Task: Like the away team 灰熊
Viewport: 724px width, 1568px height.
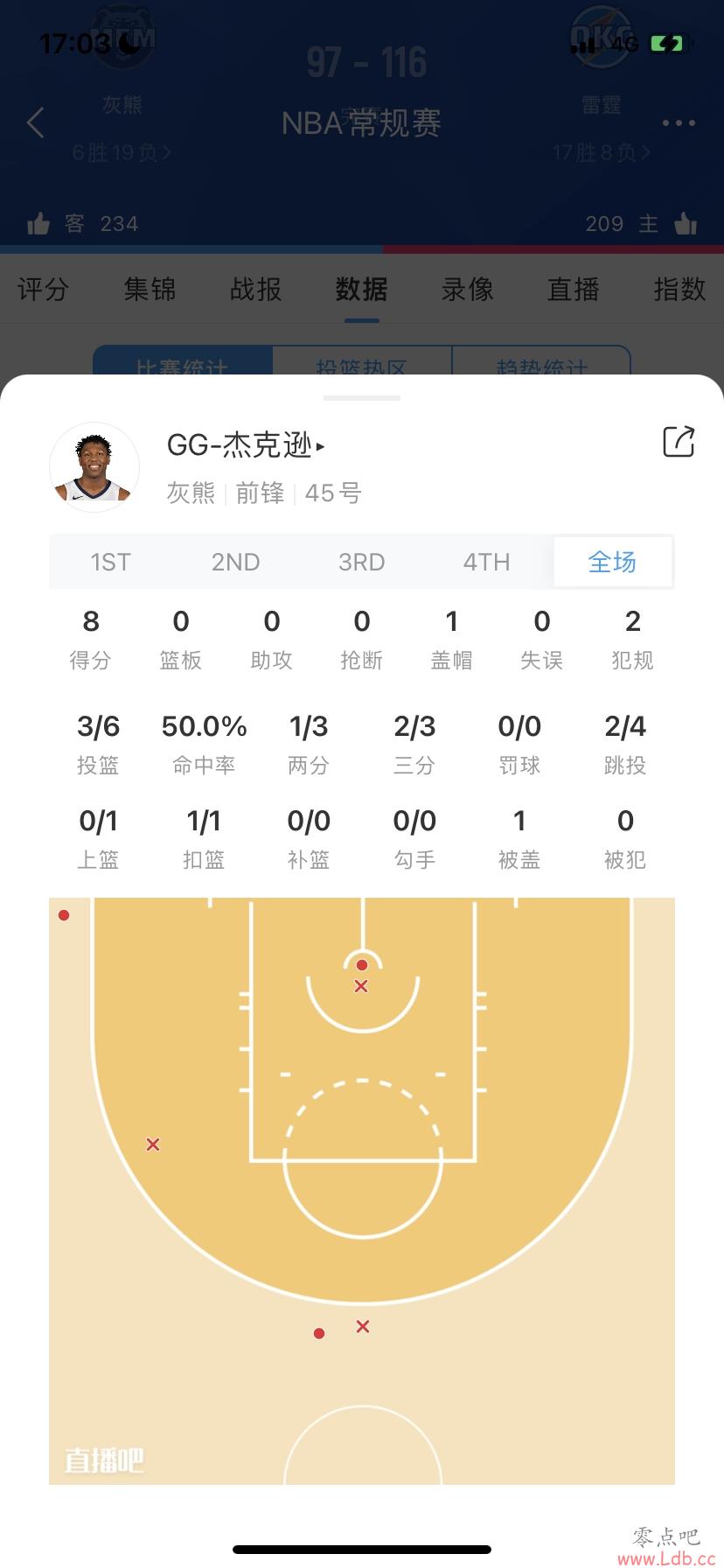Action: 38,224
